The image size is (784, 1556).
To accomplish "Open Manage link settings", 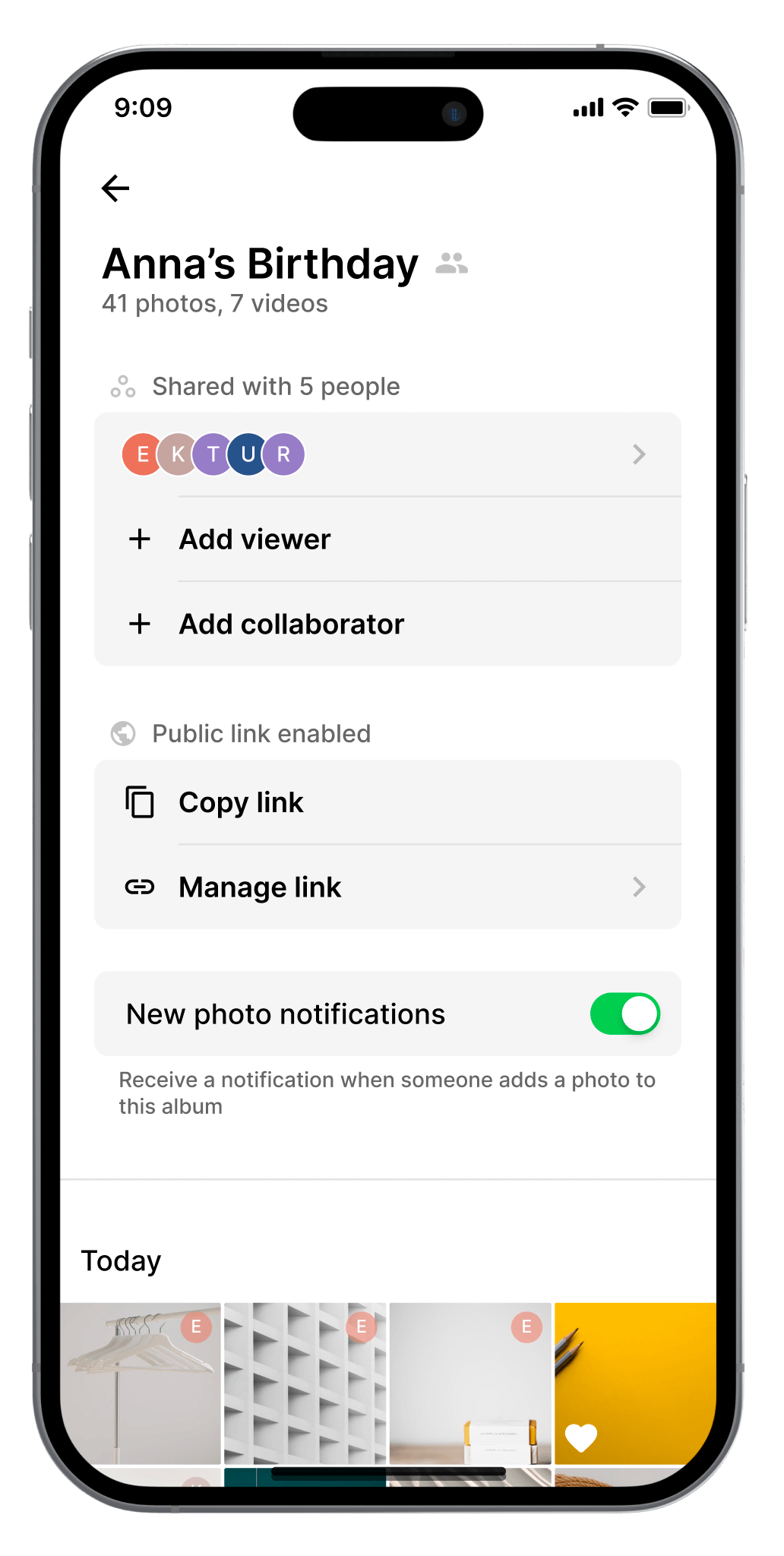I will pos(387,887).
